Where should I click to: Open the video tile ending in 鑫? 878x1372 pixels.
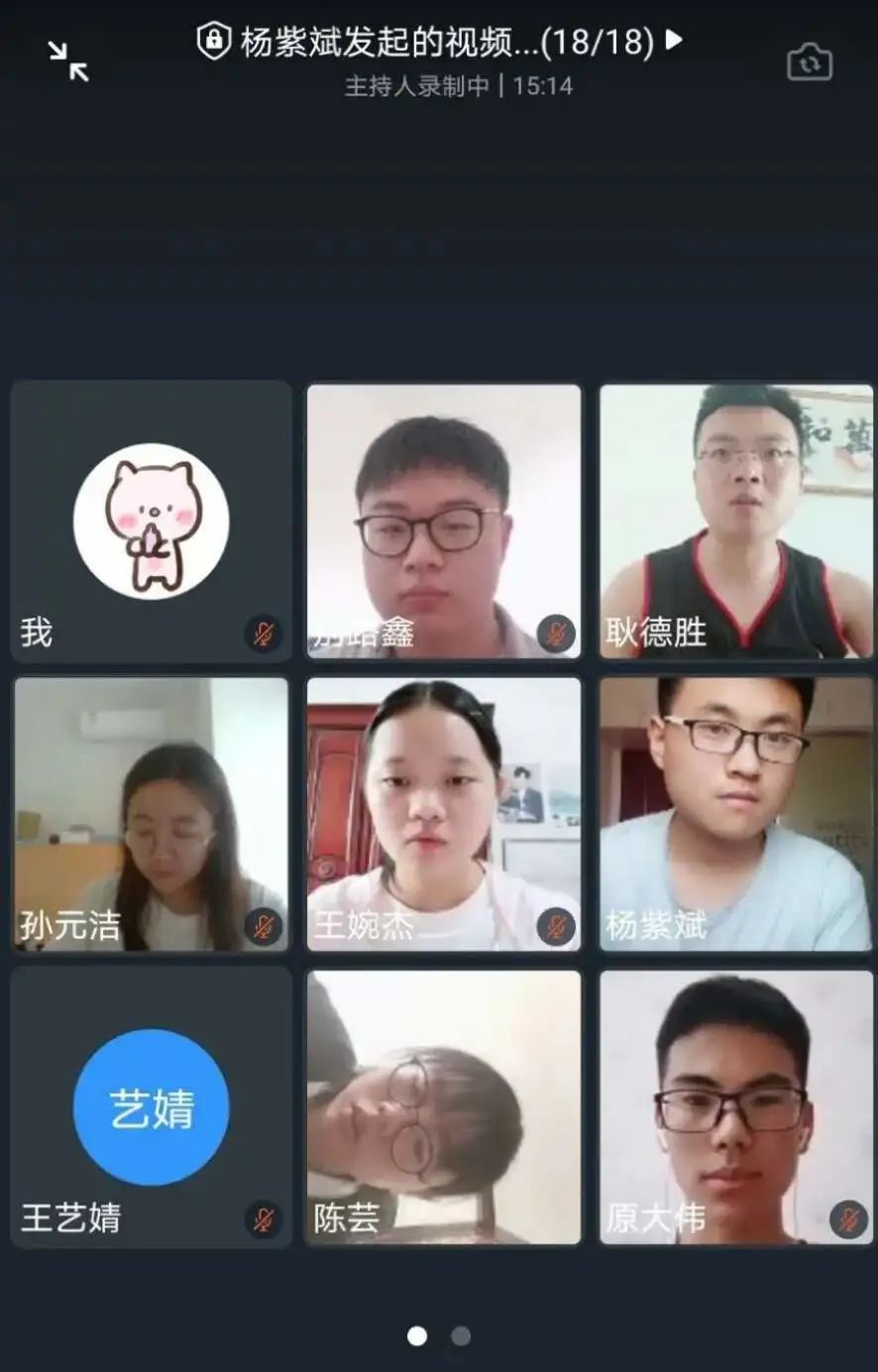click(x=443, y=521)
